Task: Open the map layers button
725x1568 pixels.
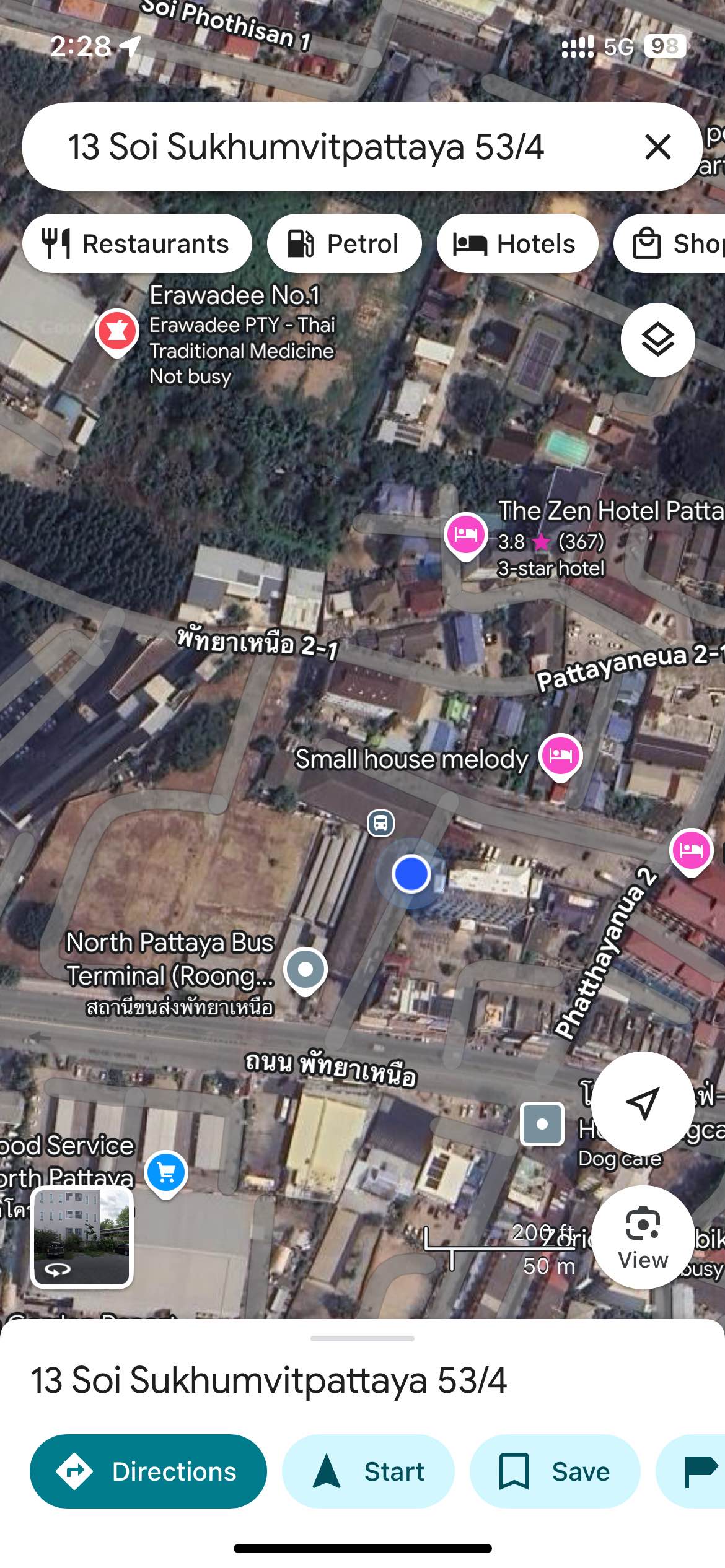Action: tap(657, 340)
